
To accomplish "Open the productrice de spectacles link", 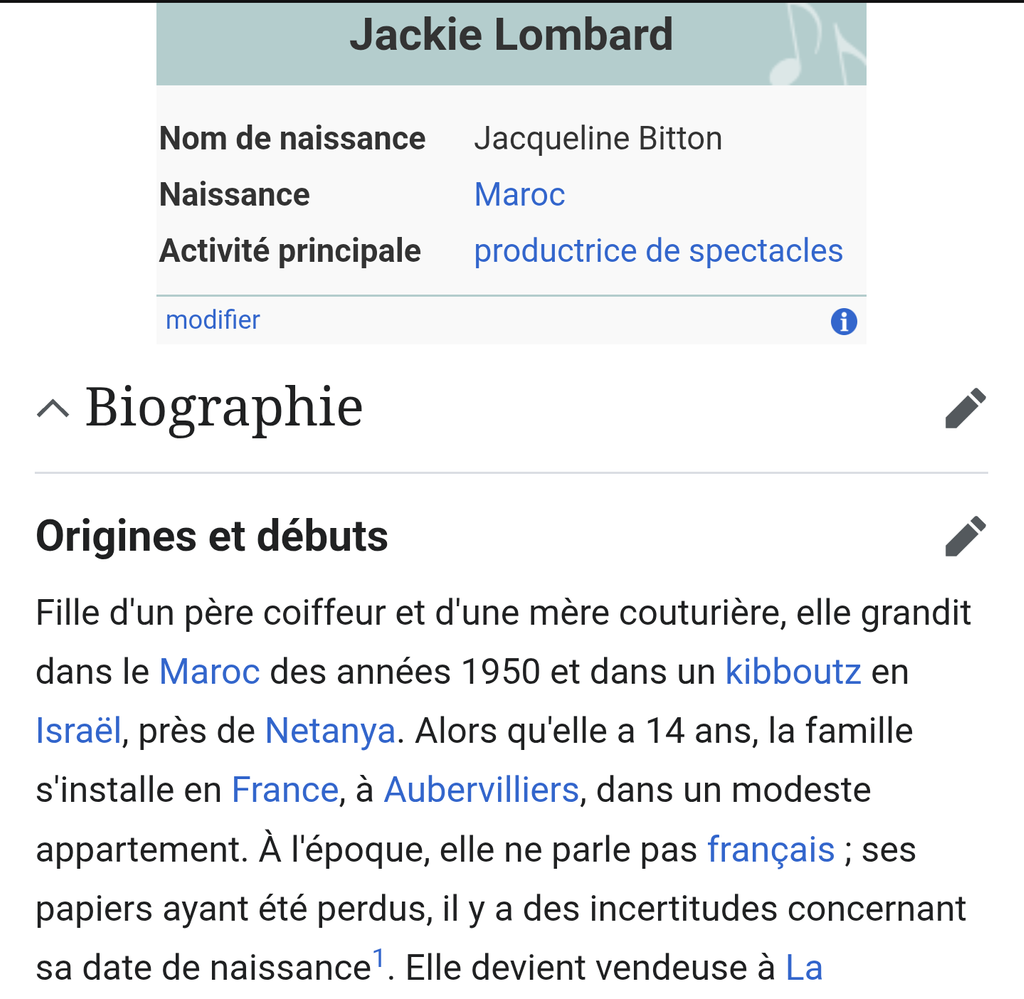I will [x=658, y=251].
